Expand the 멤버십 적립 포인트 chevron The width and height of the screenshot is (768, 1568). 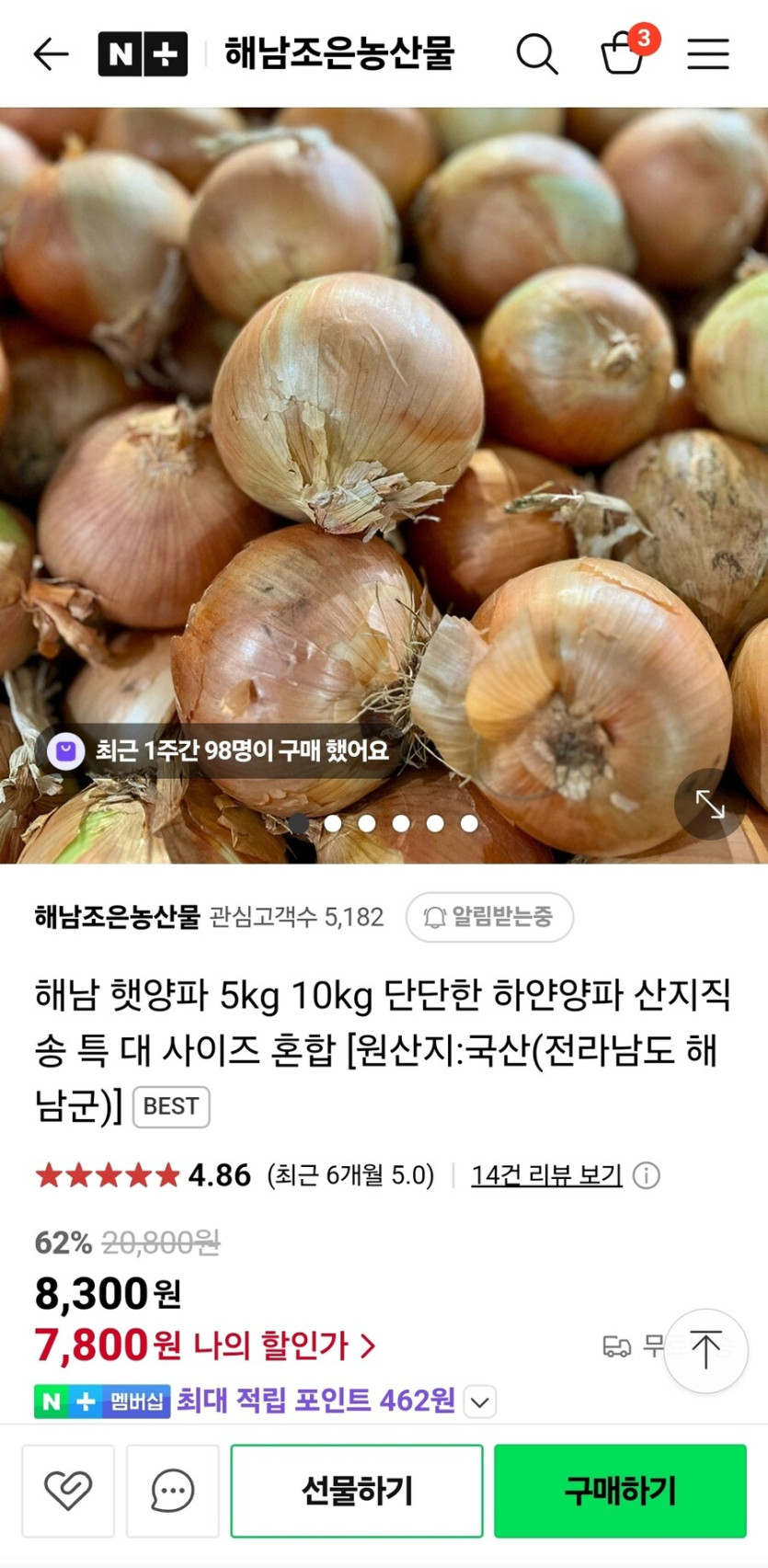[x=478, y=1401]
